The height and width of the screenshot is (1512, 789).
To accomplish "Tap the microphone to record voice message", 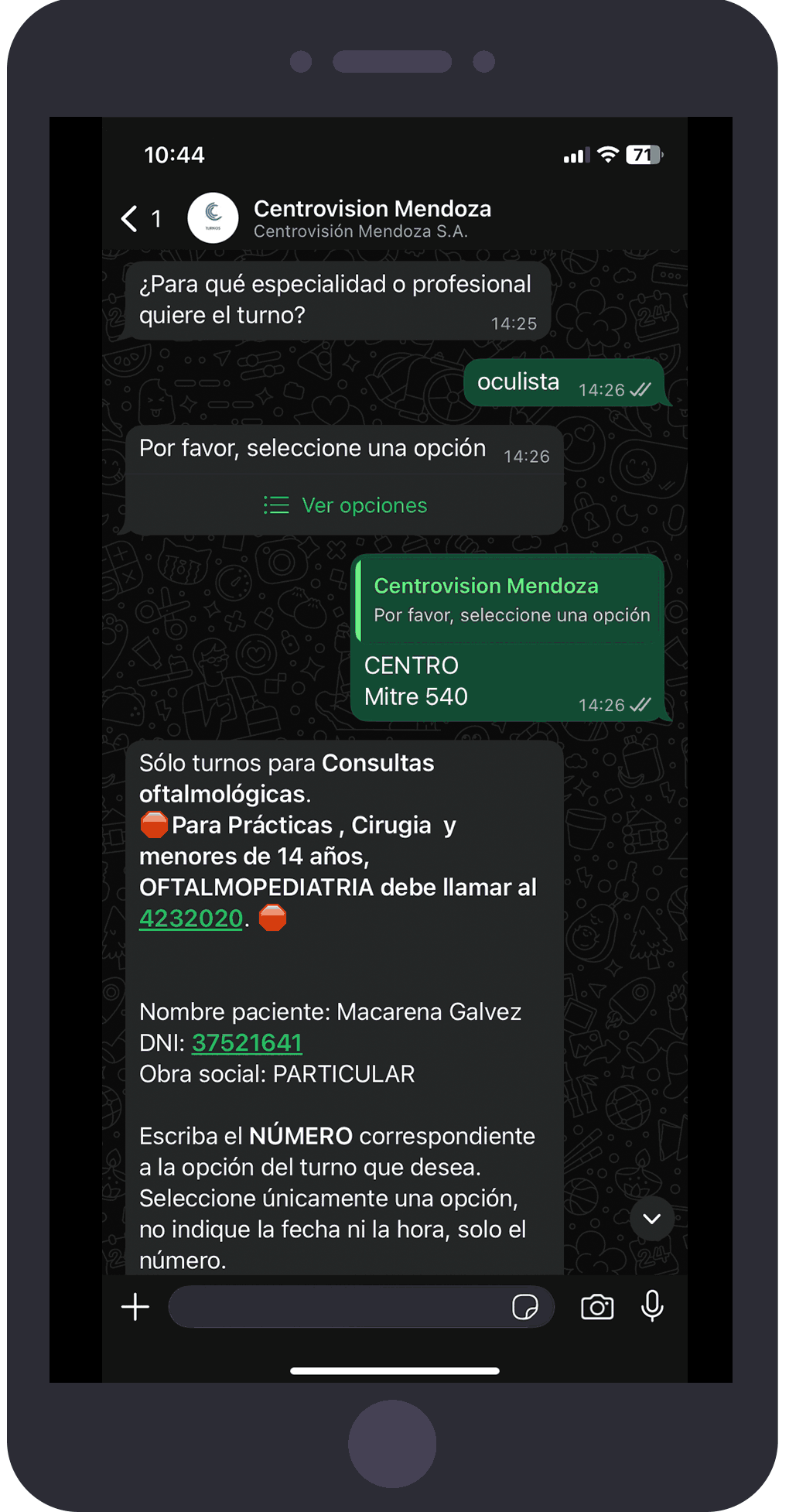I will (x=652, y=1306).
